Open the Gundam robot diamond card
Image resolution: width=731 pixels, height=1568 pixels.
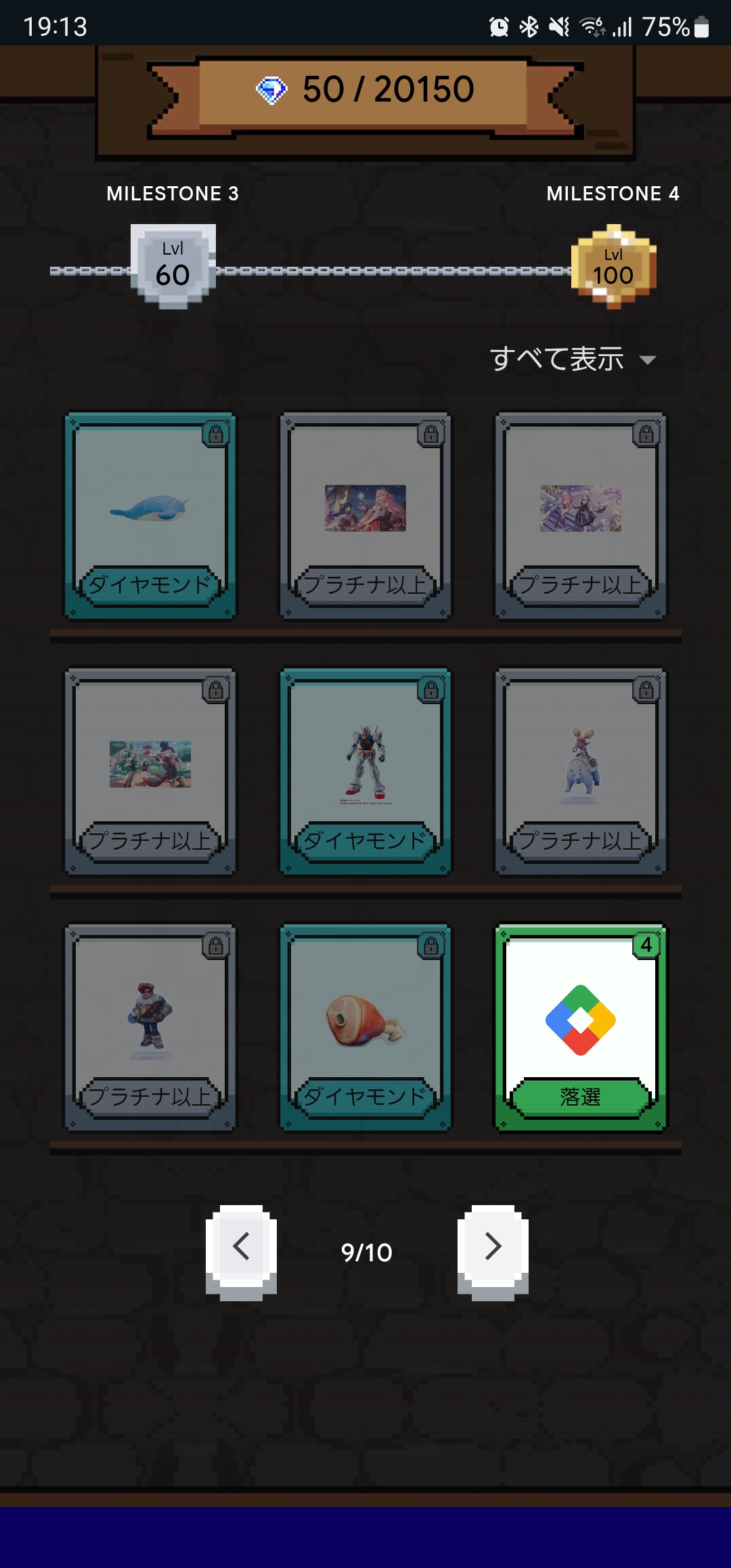[x=365, y=771]
